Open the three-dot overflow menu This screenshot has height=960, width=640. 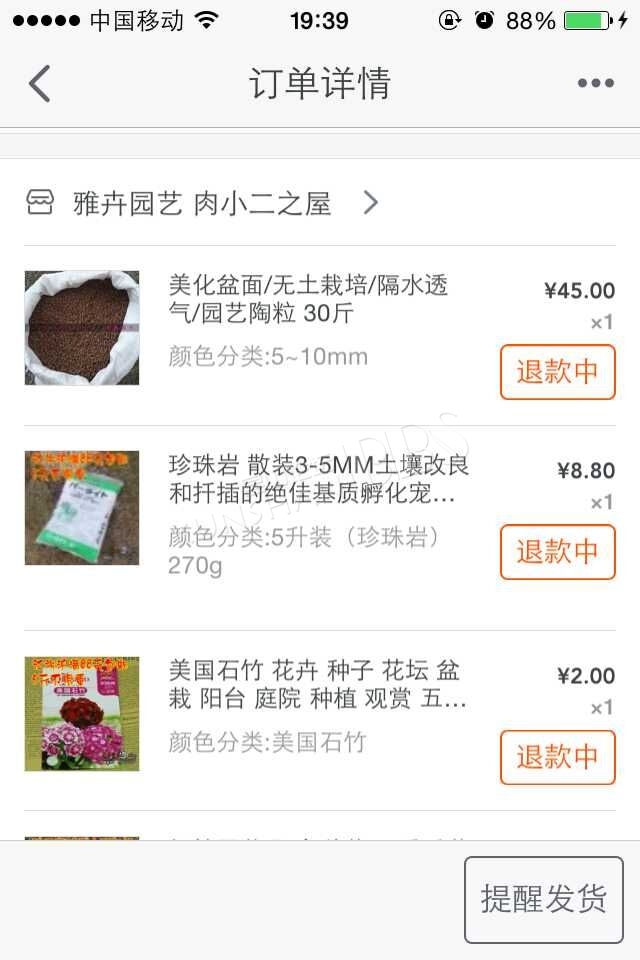coord(595,84)
